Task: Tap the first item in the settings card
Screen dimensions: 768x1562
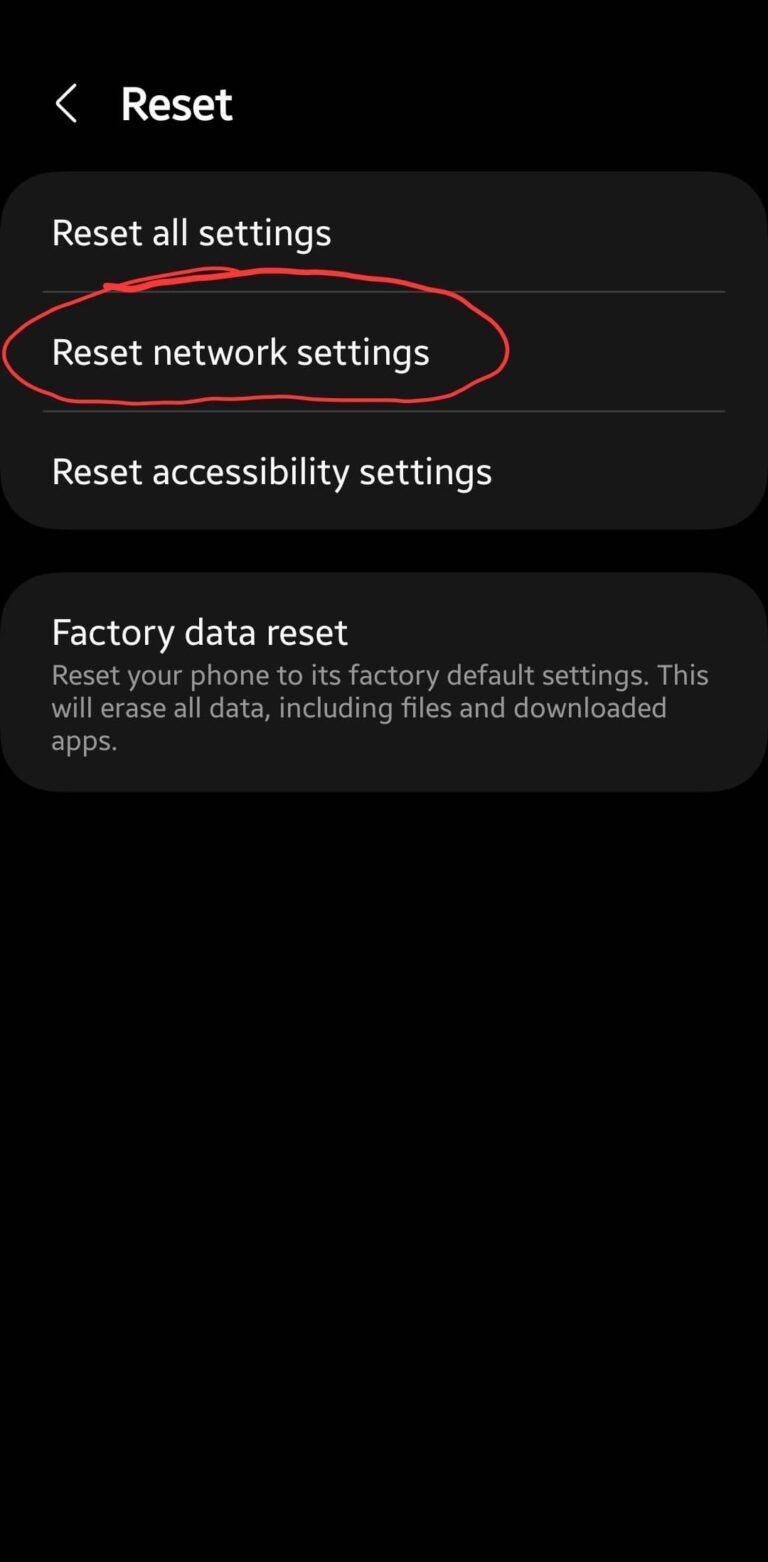Action: click(x=192, y=232)
